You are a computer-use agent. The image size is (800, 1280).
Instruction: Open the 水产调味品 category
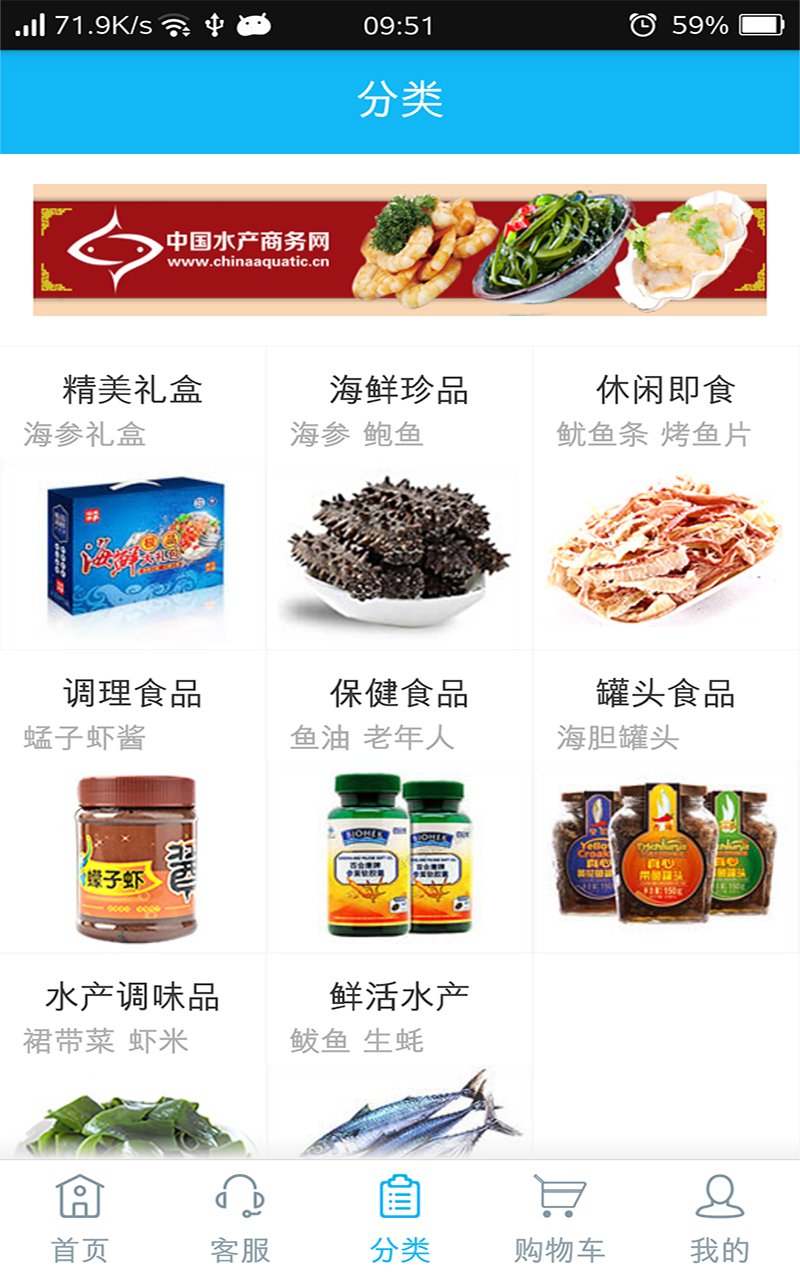click(x=133, y=1057)
